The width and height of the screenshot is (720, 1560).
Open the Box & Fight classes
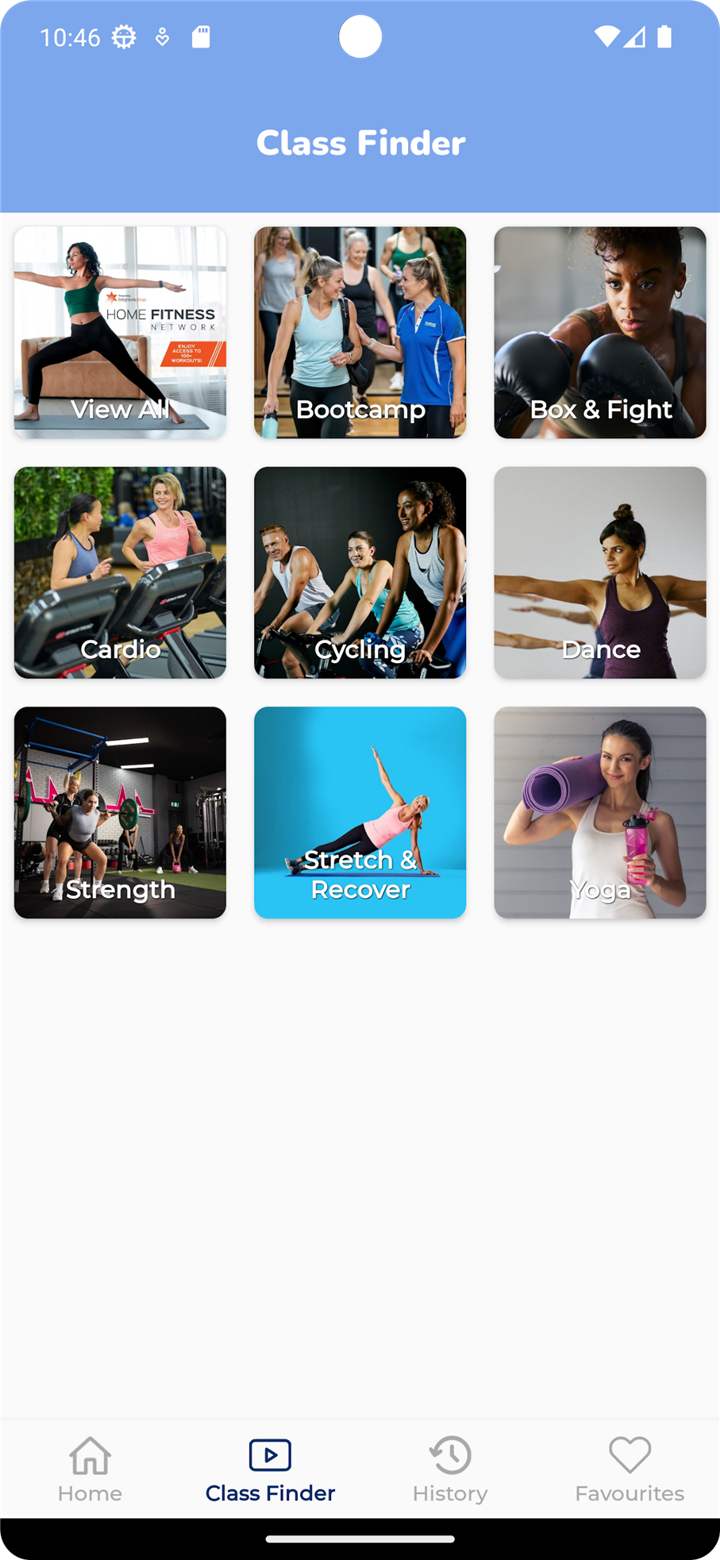click(600, 332)
